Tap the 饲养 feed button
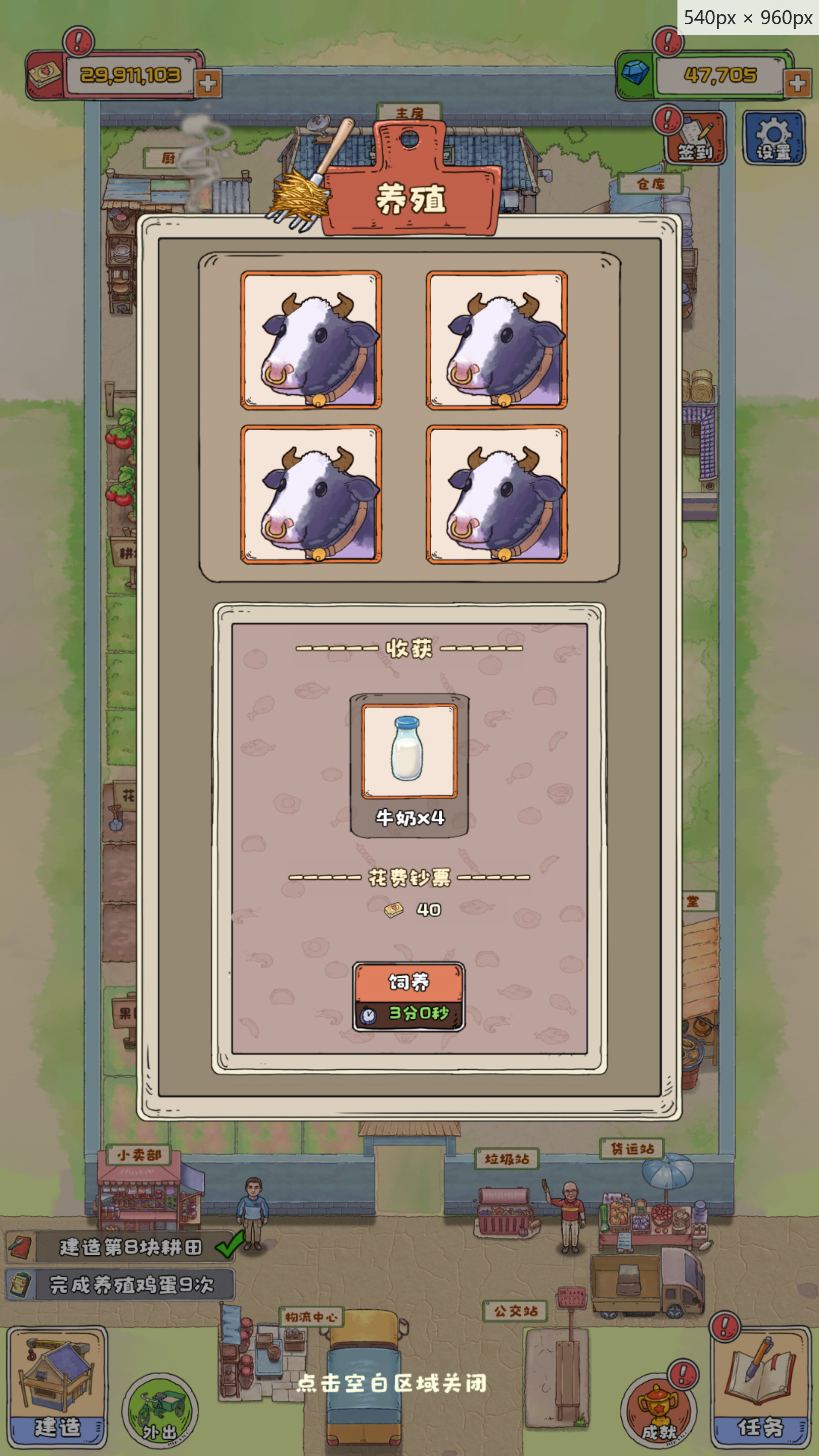The height and width of the screenshot is (1456, 819). click(408, 996)
